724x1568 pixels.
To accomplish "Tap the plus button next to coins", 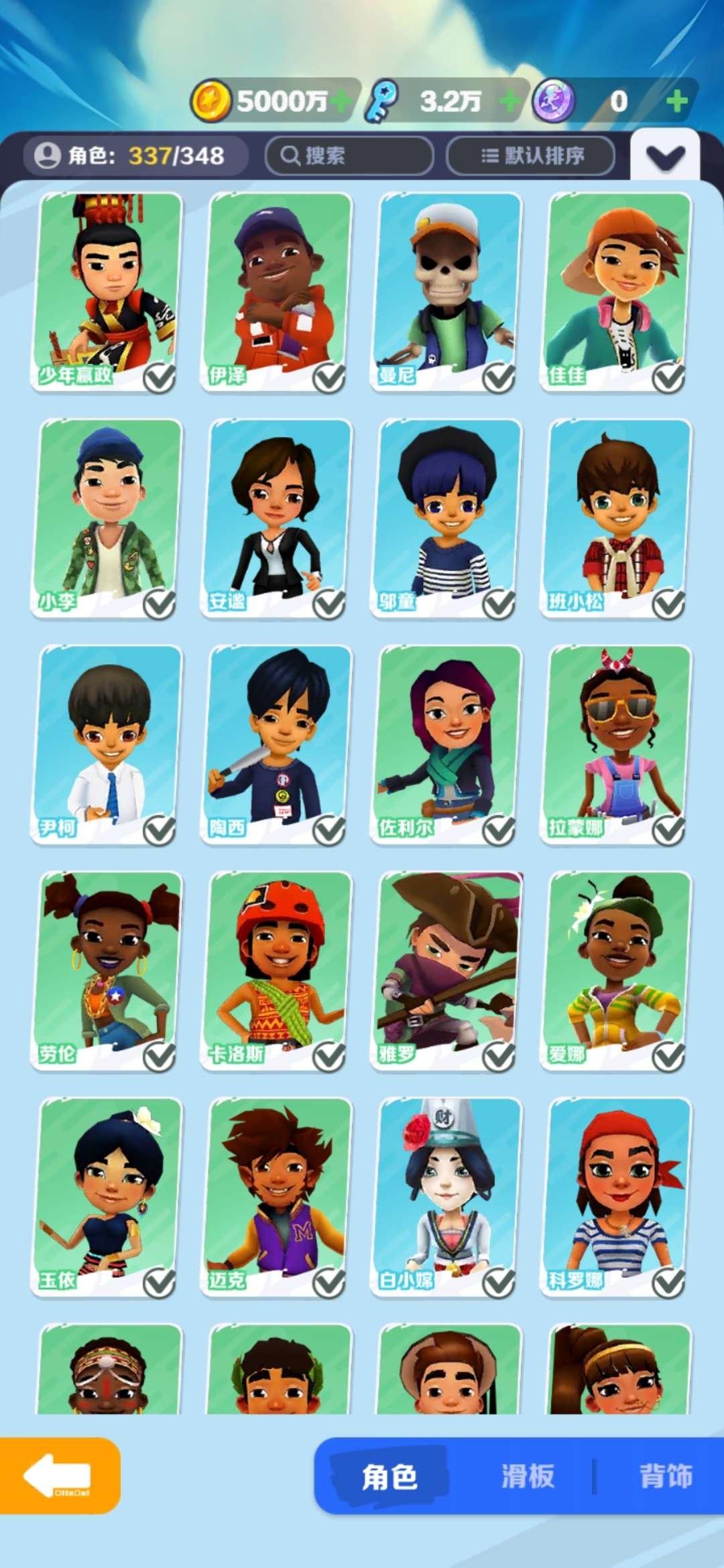I will 341,102.
